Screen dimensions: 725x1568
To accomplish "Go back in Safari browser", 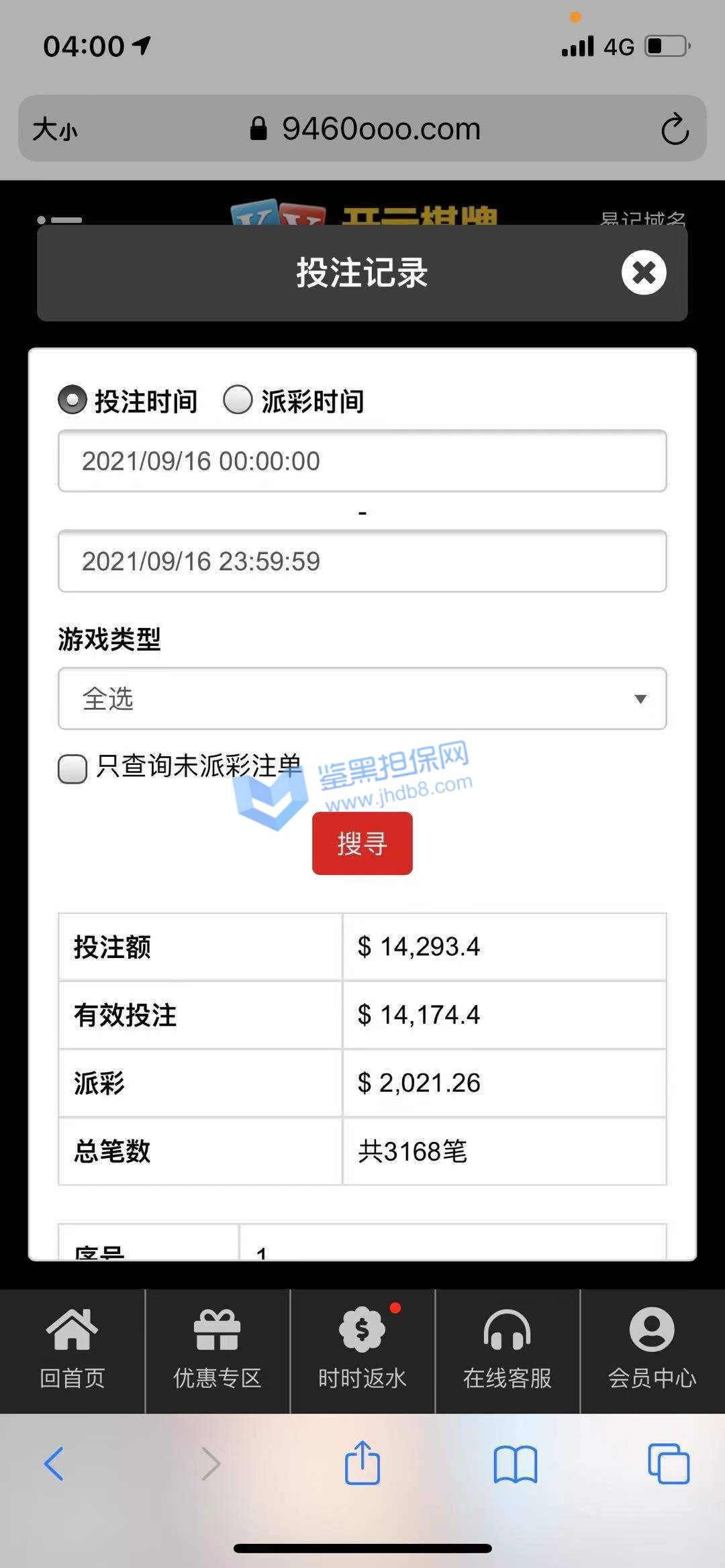I will pyautogui.click(x=54, y=1463).
